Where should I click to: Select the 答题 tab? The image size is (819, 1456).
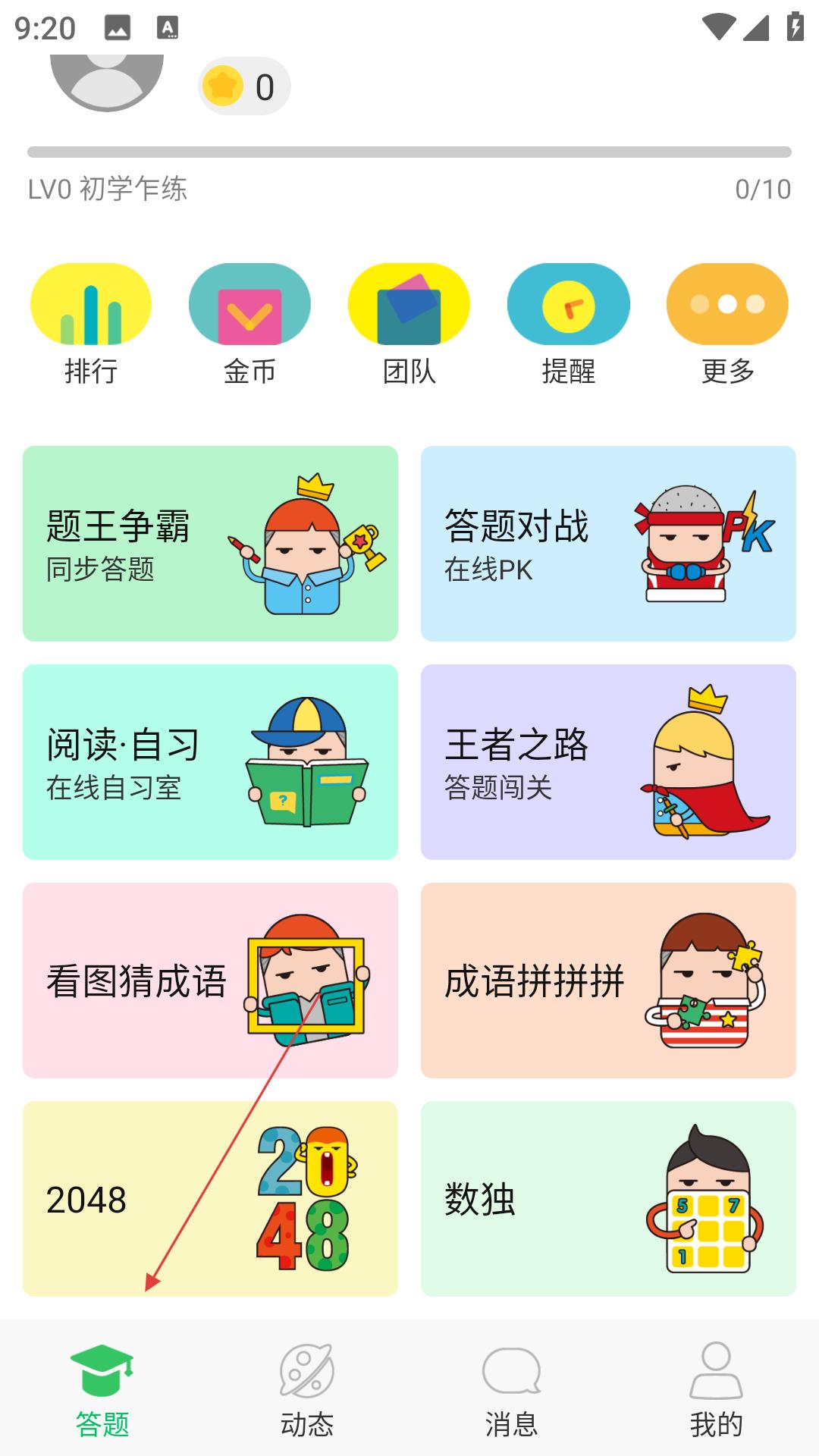102,1389
